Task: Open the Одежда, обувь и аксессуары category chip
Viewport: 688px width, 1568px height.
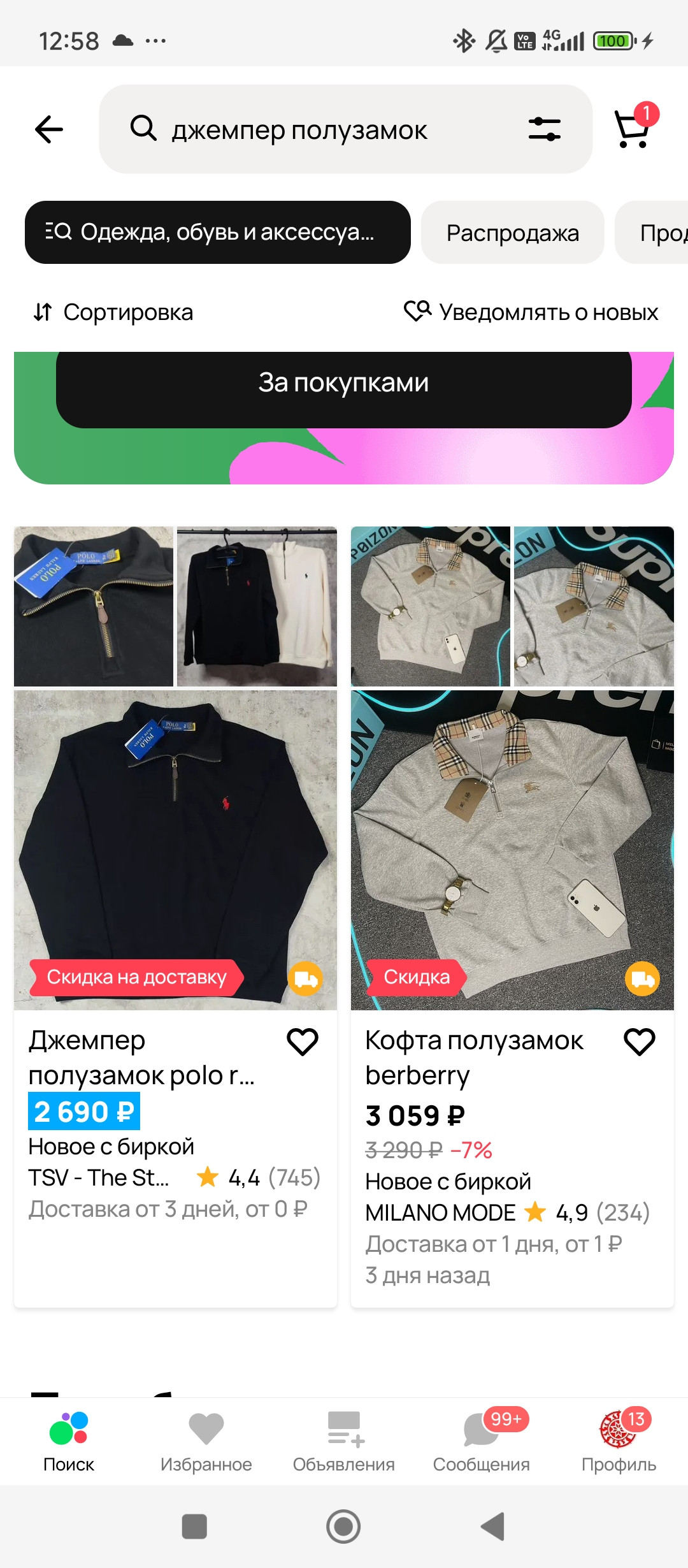Action: 217,233
